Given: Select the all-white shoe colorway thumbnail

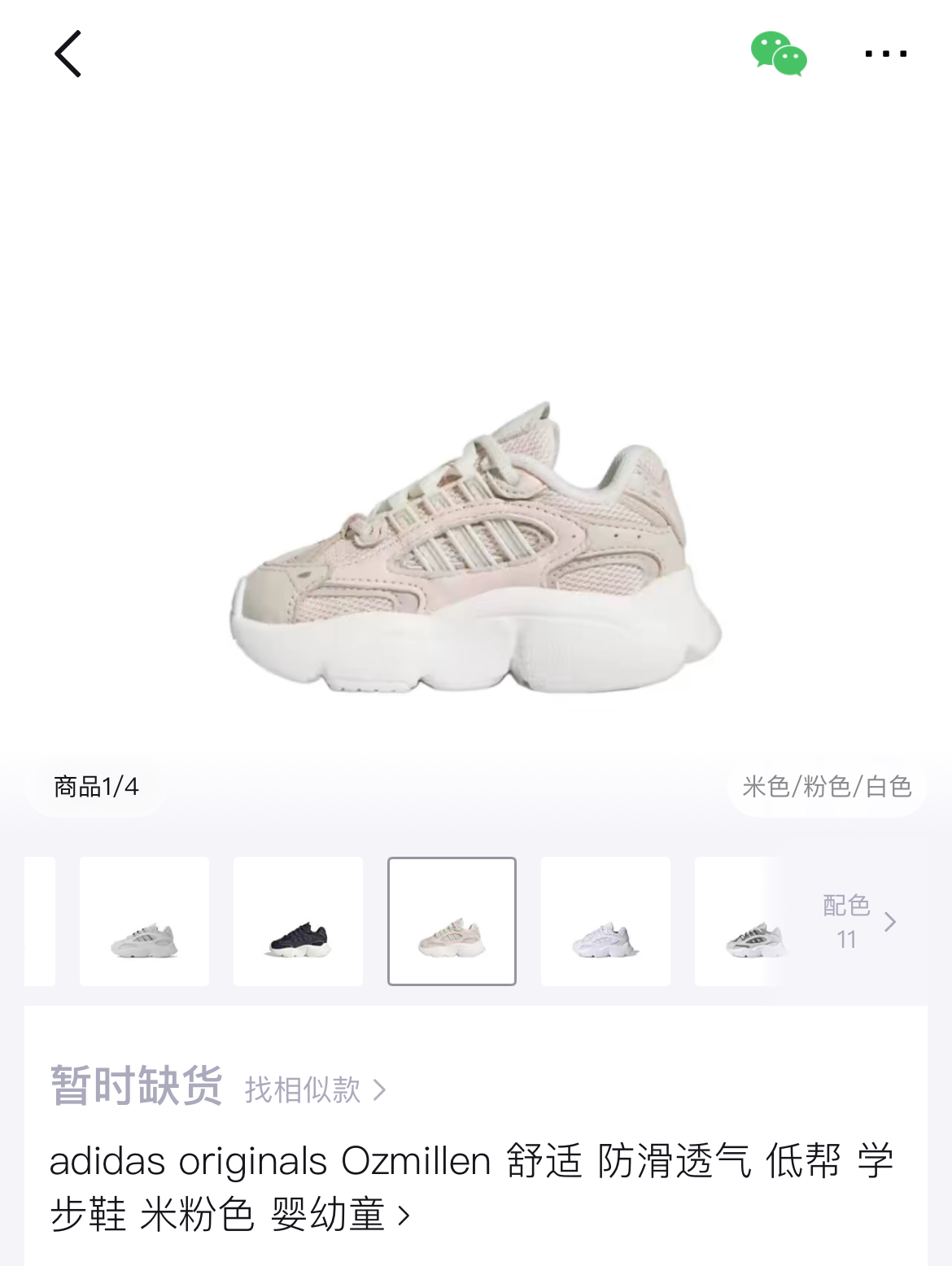Looking at the screenshot, I should 605,921.
